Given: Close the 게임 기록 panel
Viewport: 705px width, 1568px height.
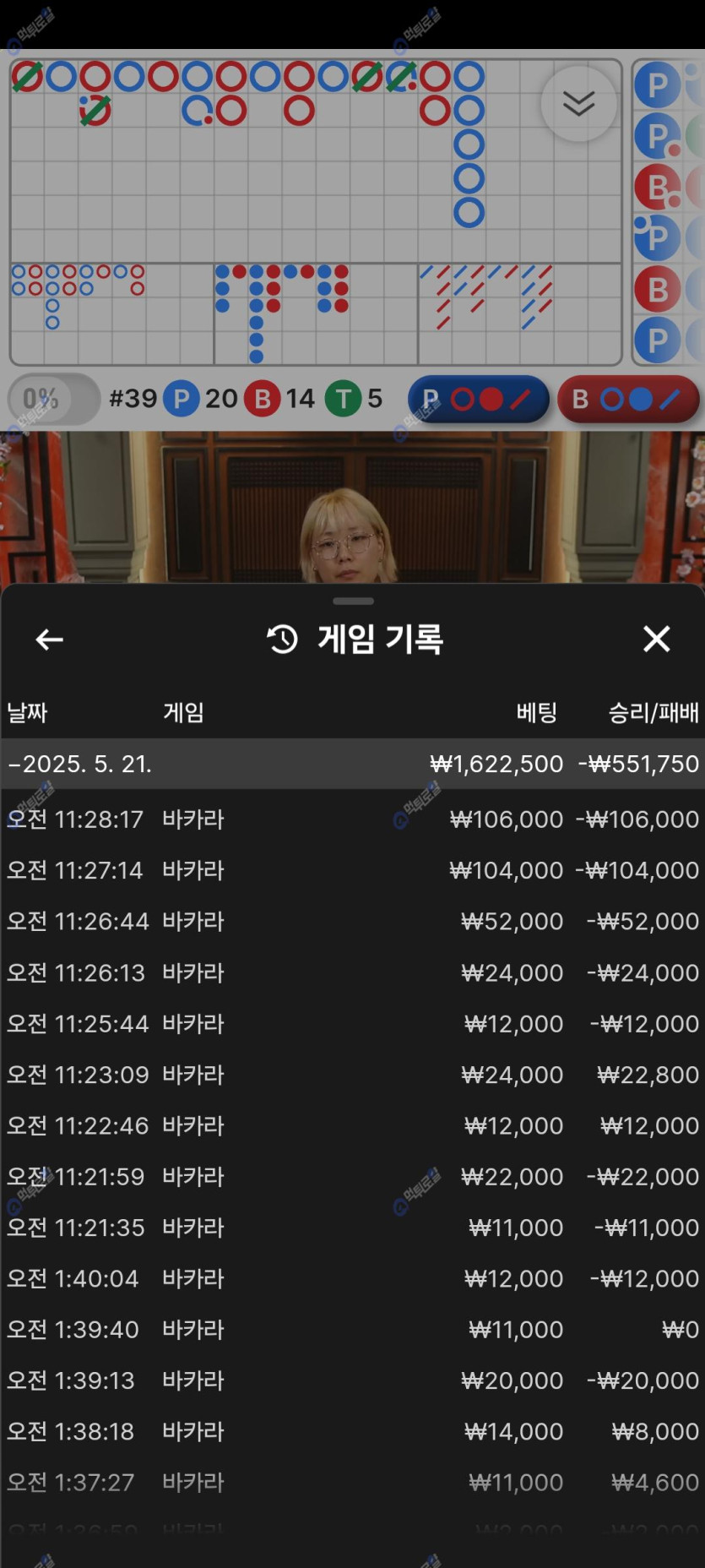Looking at the screenshot, I should [656, 640].
